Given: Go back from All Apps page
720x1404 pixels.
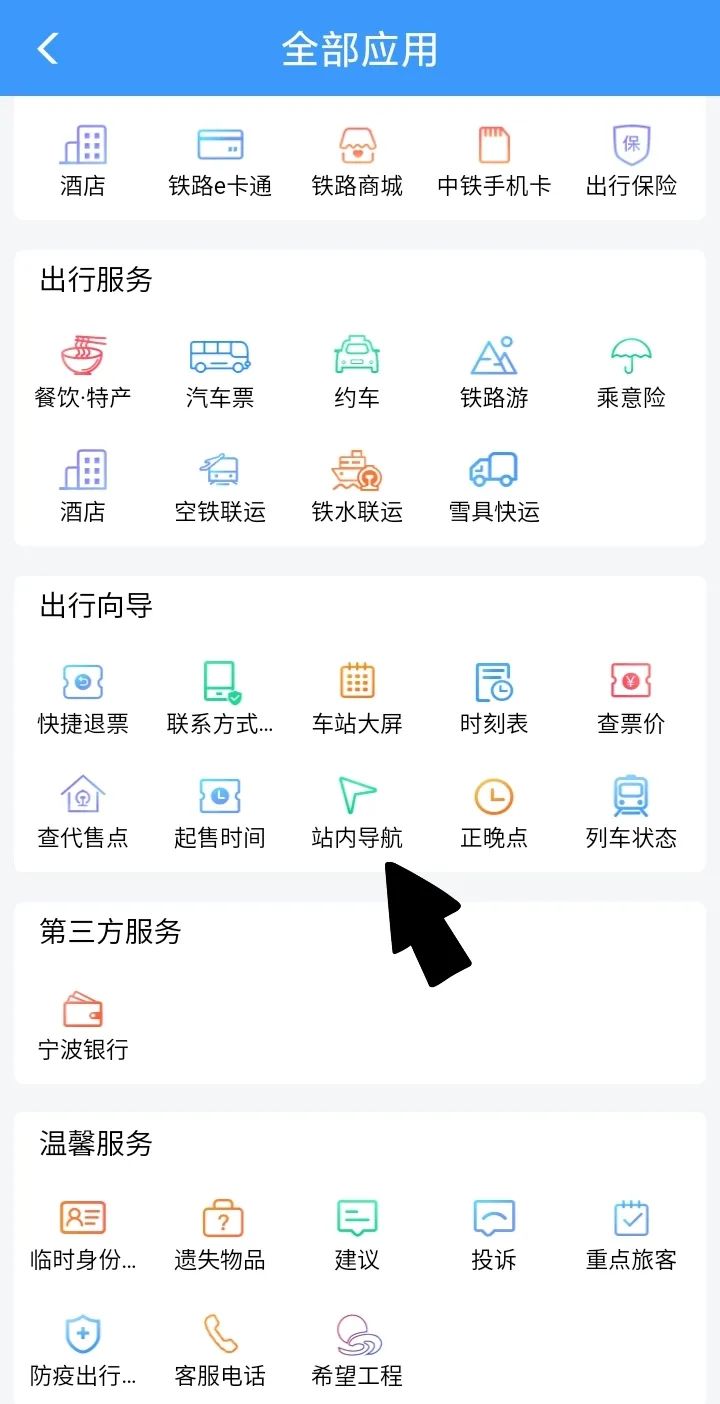Looking at the screenshot, I should (x=47, y=48).
